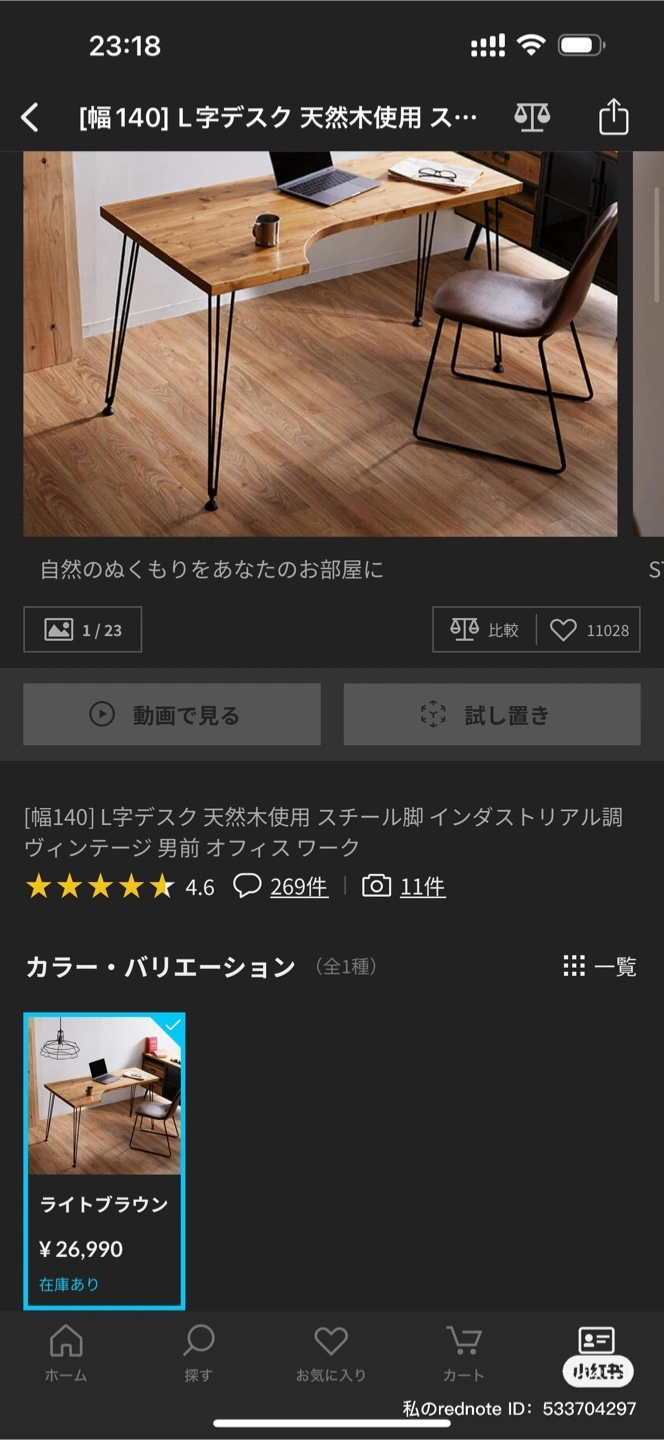Add the desk to 比較 comparison
Viewport: 664px width, 1440px height.
486,630
